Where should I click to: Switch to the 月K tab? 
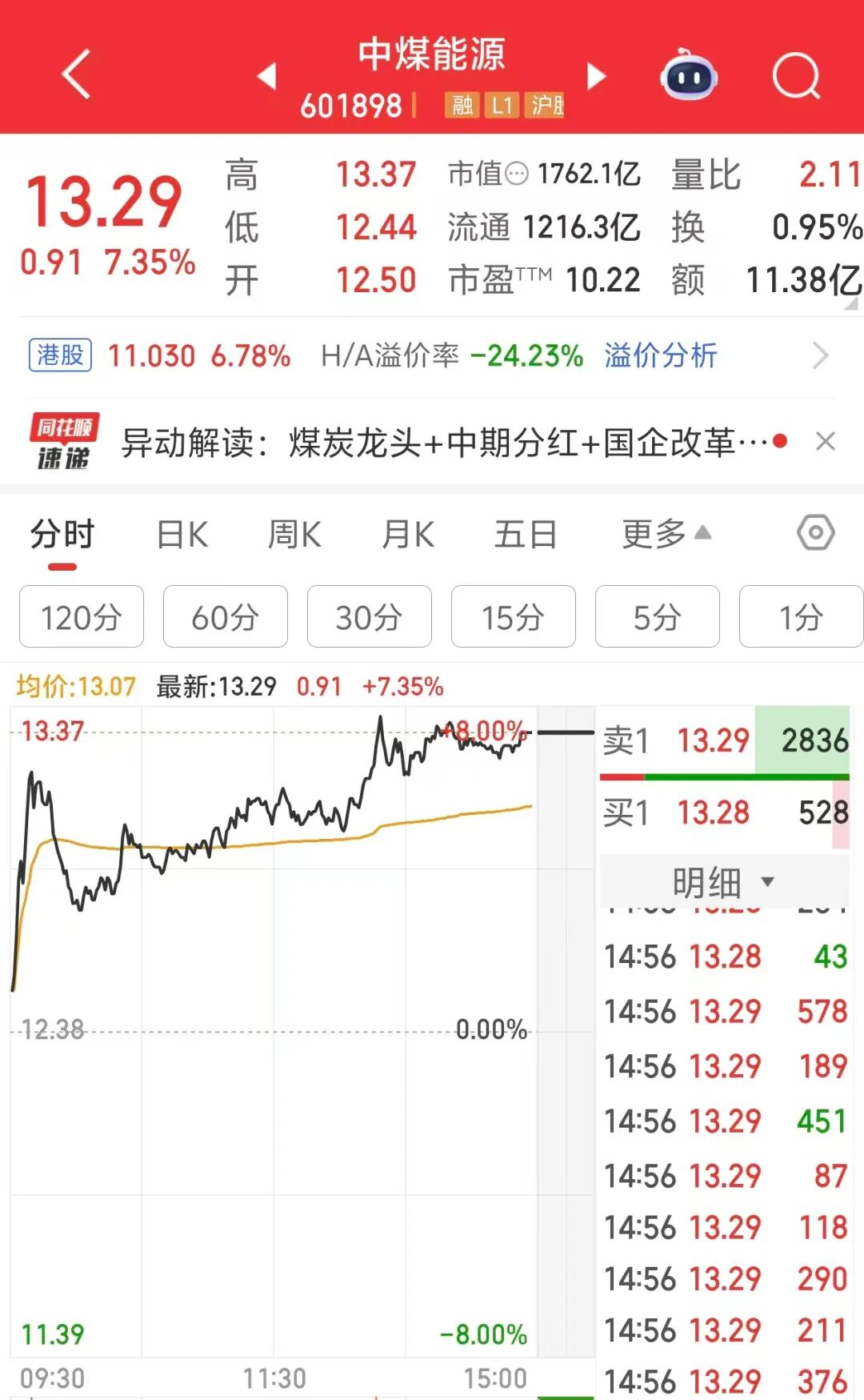click(408, 534)
